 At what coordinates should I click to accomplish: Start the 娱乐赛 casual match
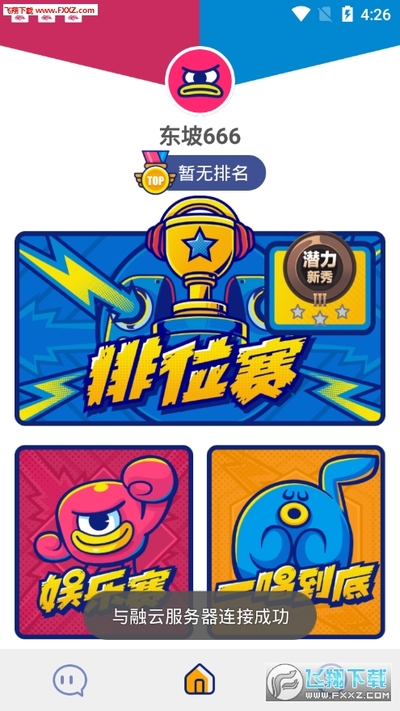[x=104, y=542]
